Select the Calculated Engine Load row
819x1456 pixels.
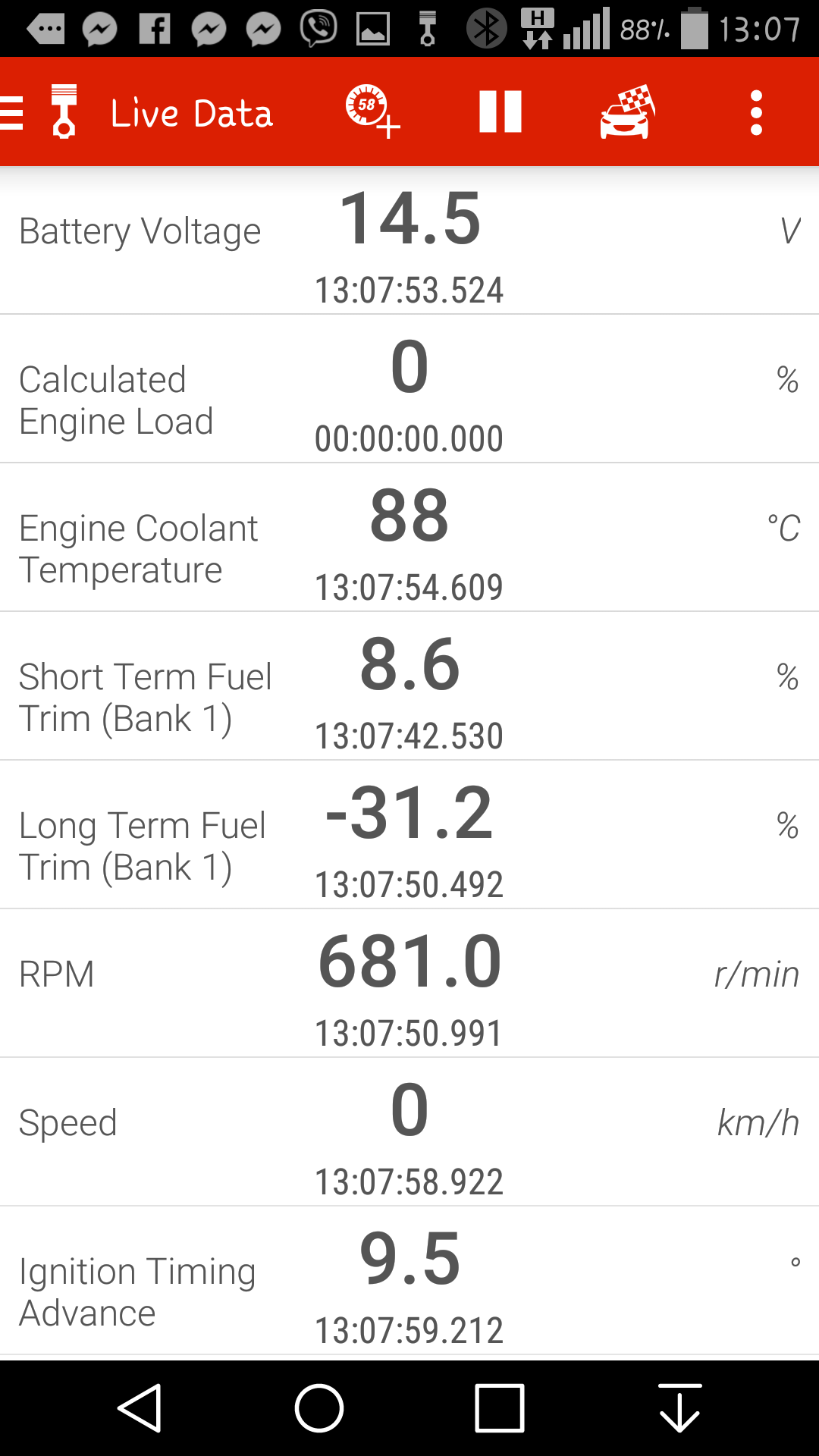point(409,388)
